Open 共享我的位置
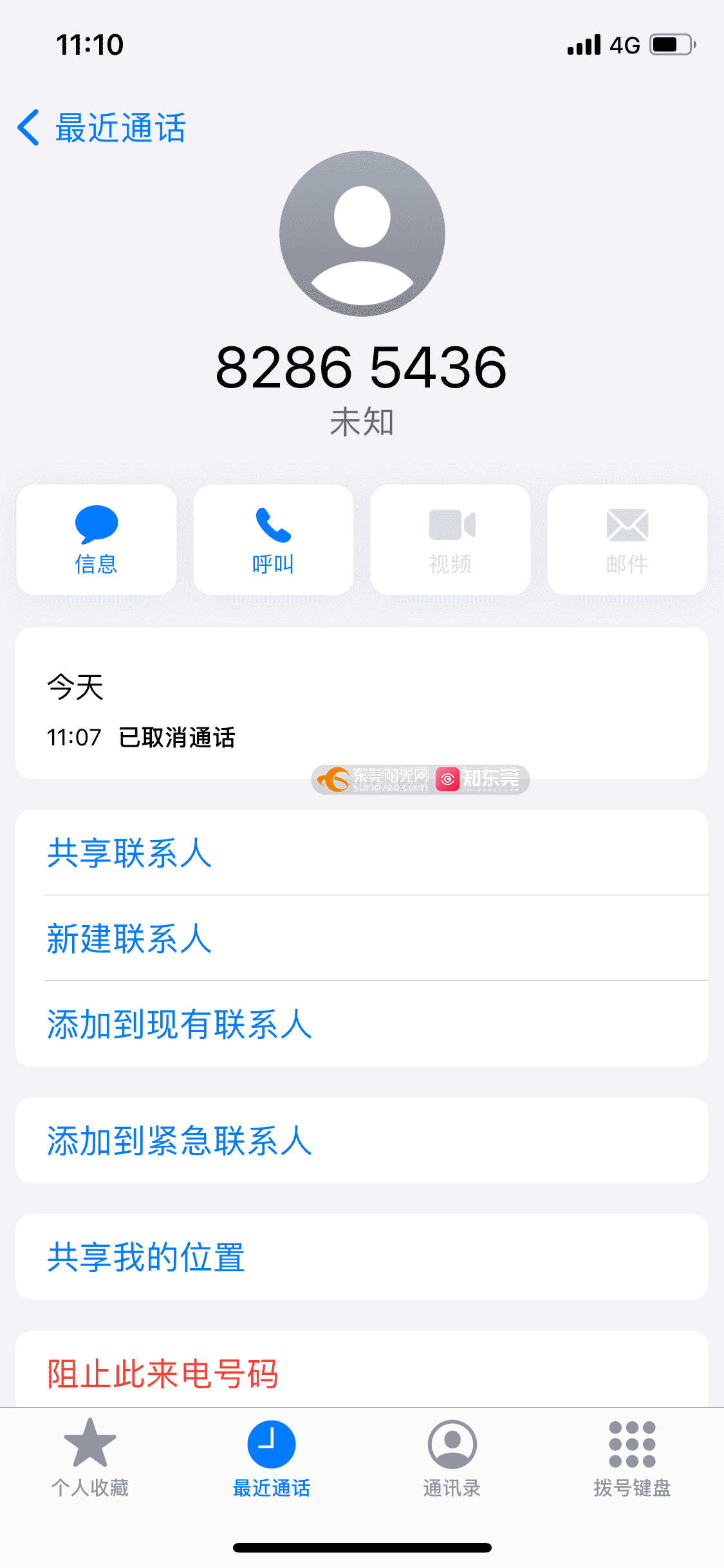The height and width of the screenshot is (1568, 724). [x=362, y=1257]
